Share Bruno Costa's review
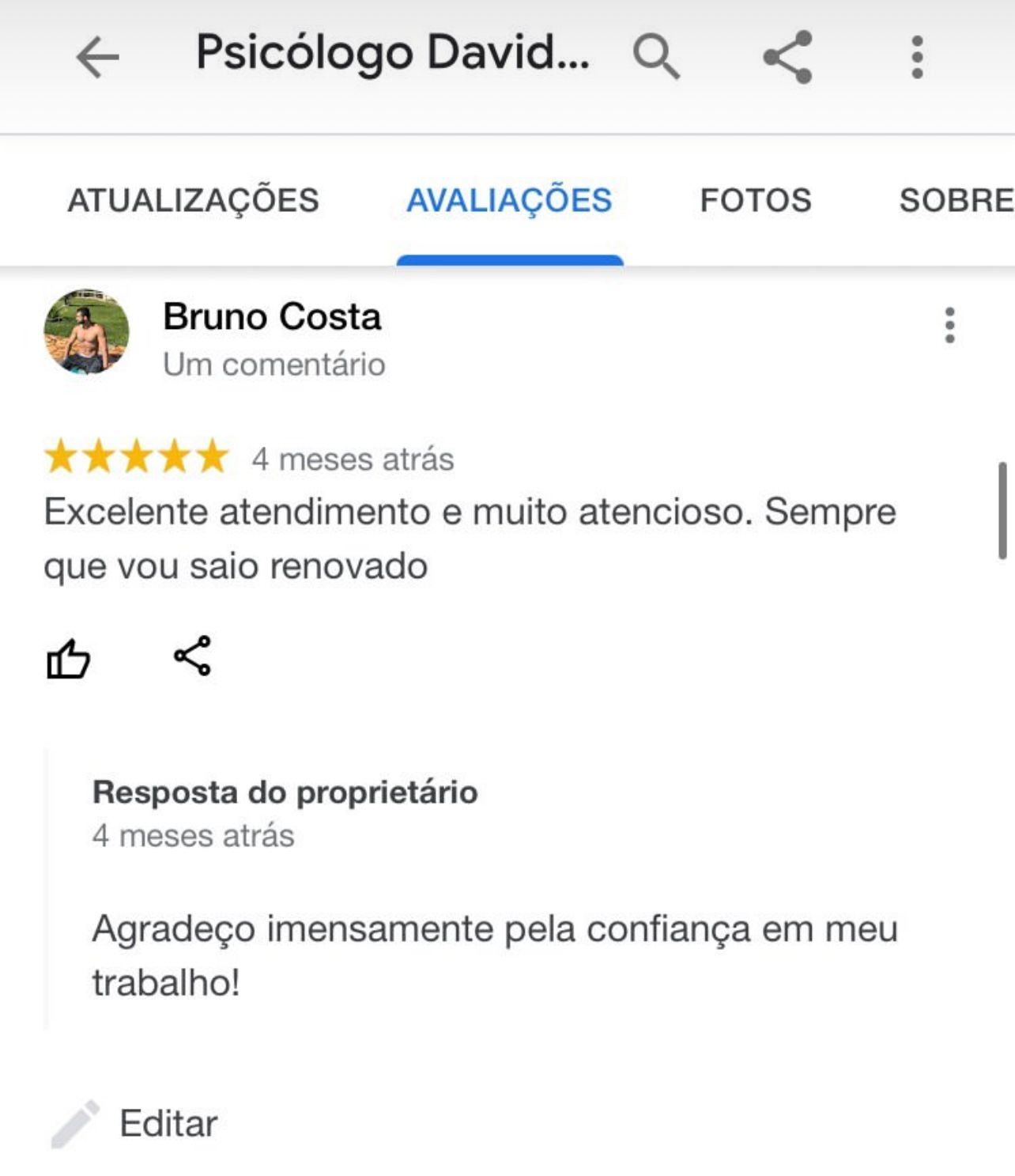 192,656
